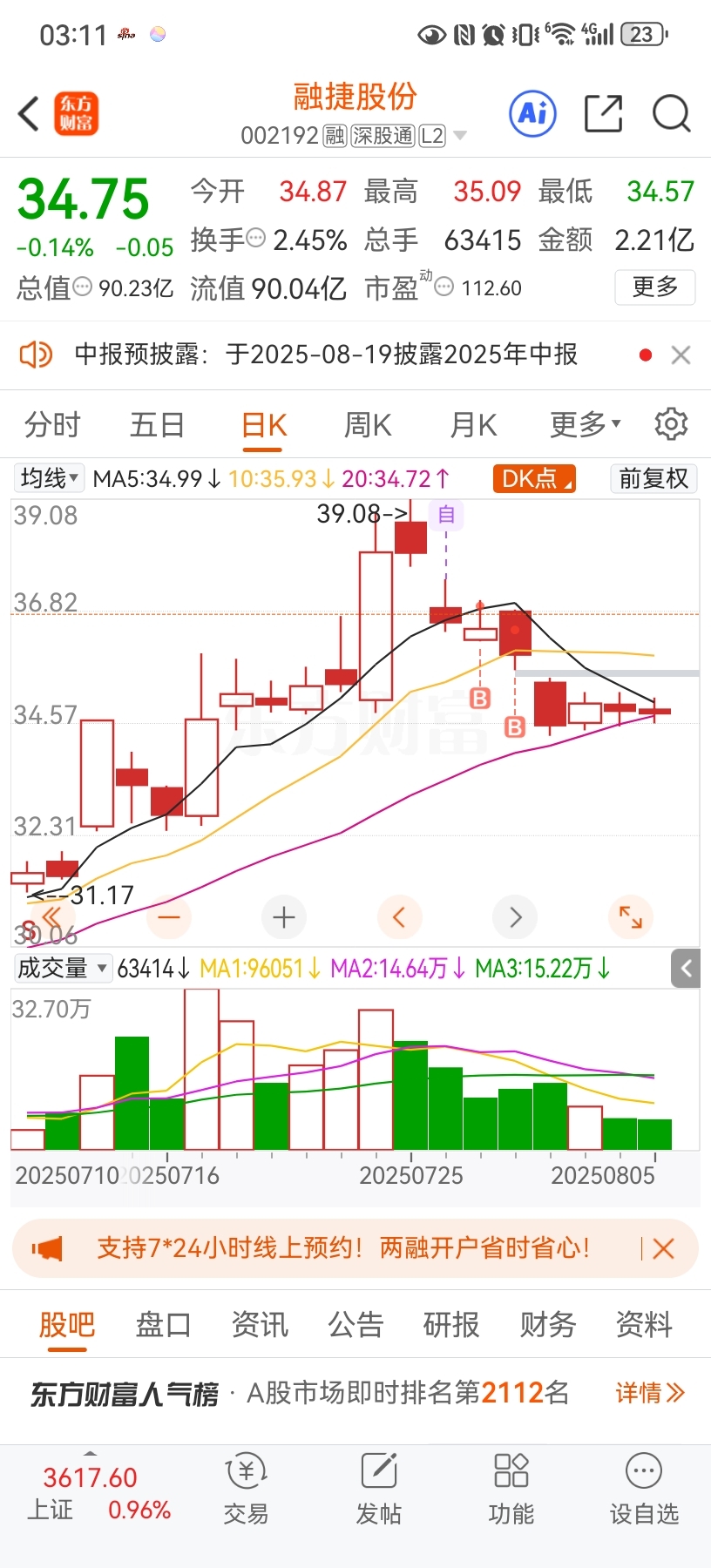The image size is (711, 1568).
Task: Dismiss the 中报预披露 notice
Action: (x=681, y=355)
